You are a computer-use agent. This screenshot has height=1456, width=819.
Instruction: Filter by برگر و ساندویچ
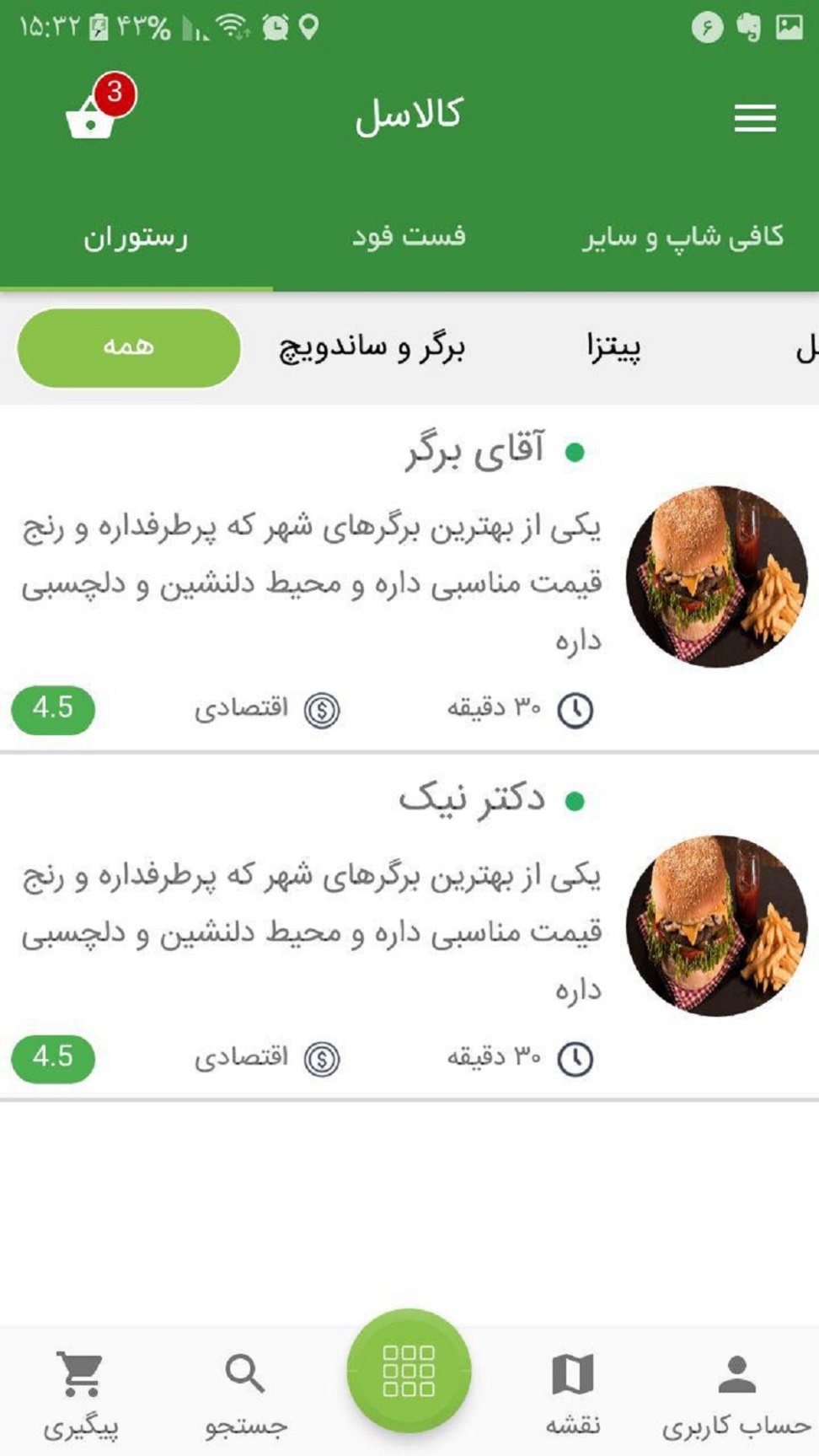372,347
